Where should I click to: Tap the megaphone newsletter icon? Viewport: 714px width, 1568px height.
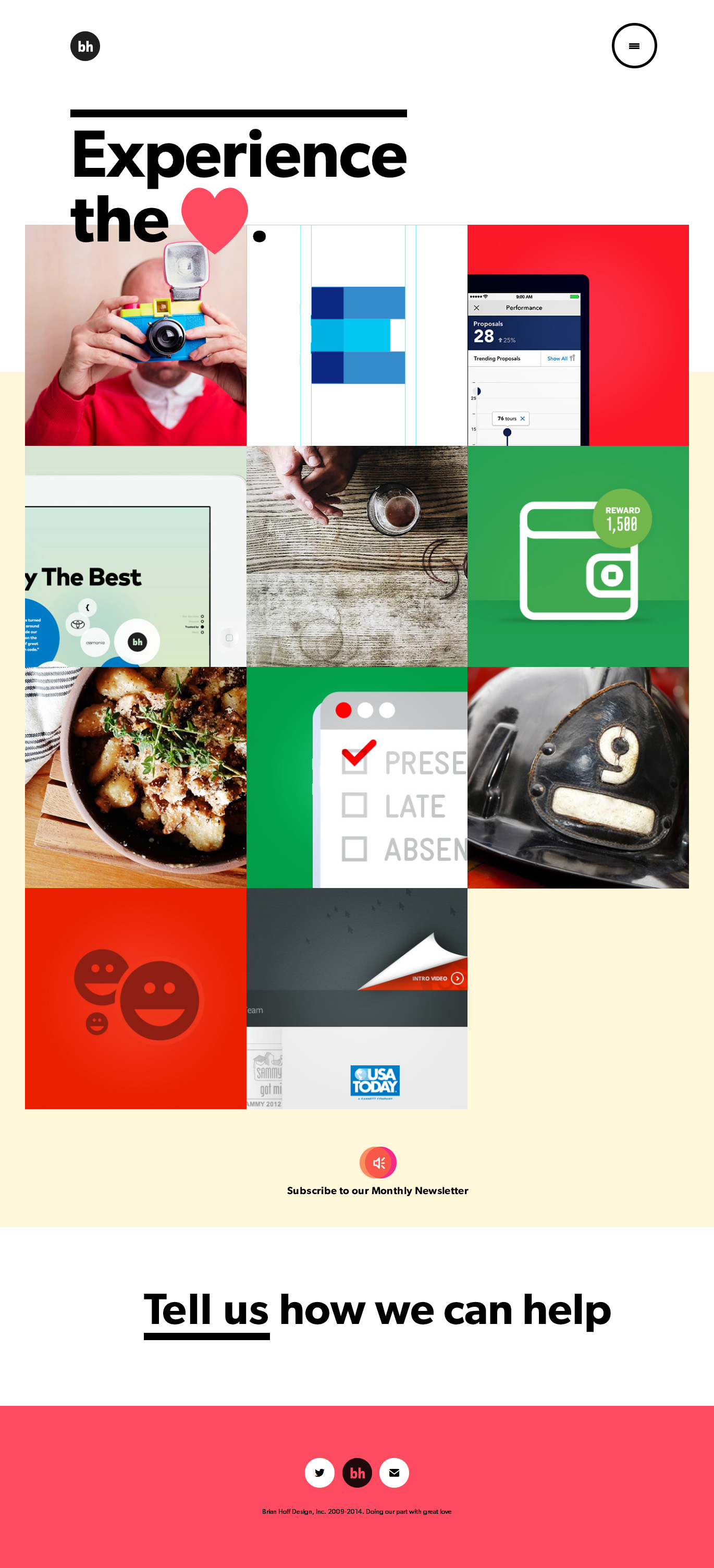pos(378,1163)
